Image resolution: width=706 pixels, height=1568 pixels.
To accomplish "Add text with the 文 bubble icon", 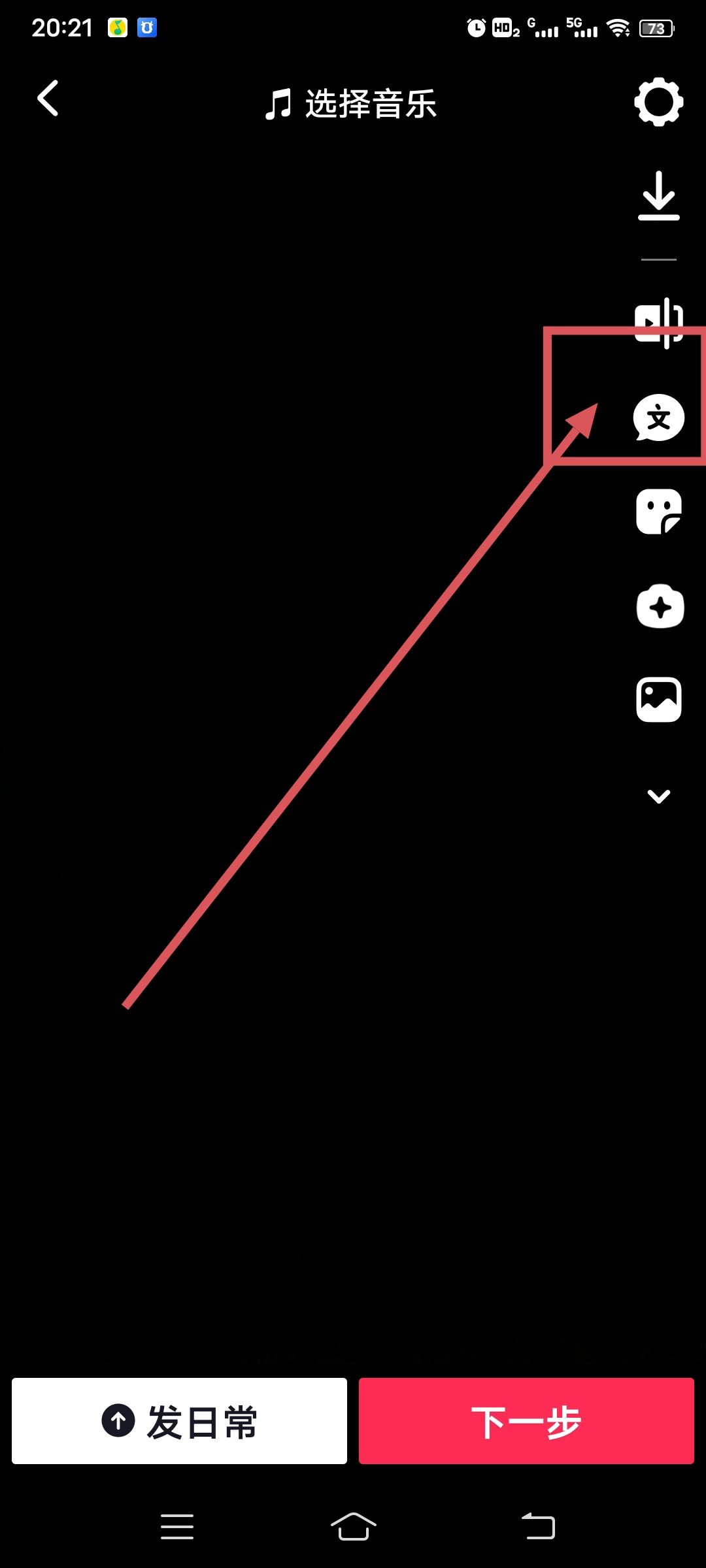I will point(658,417).
